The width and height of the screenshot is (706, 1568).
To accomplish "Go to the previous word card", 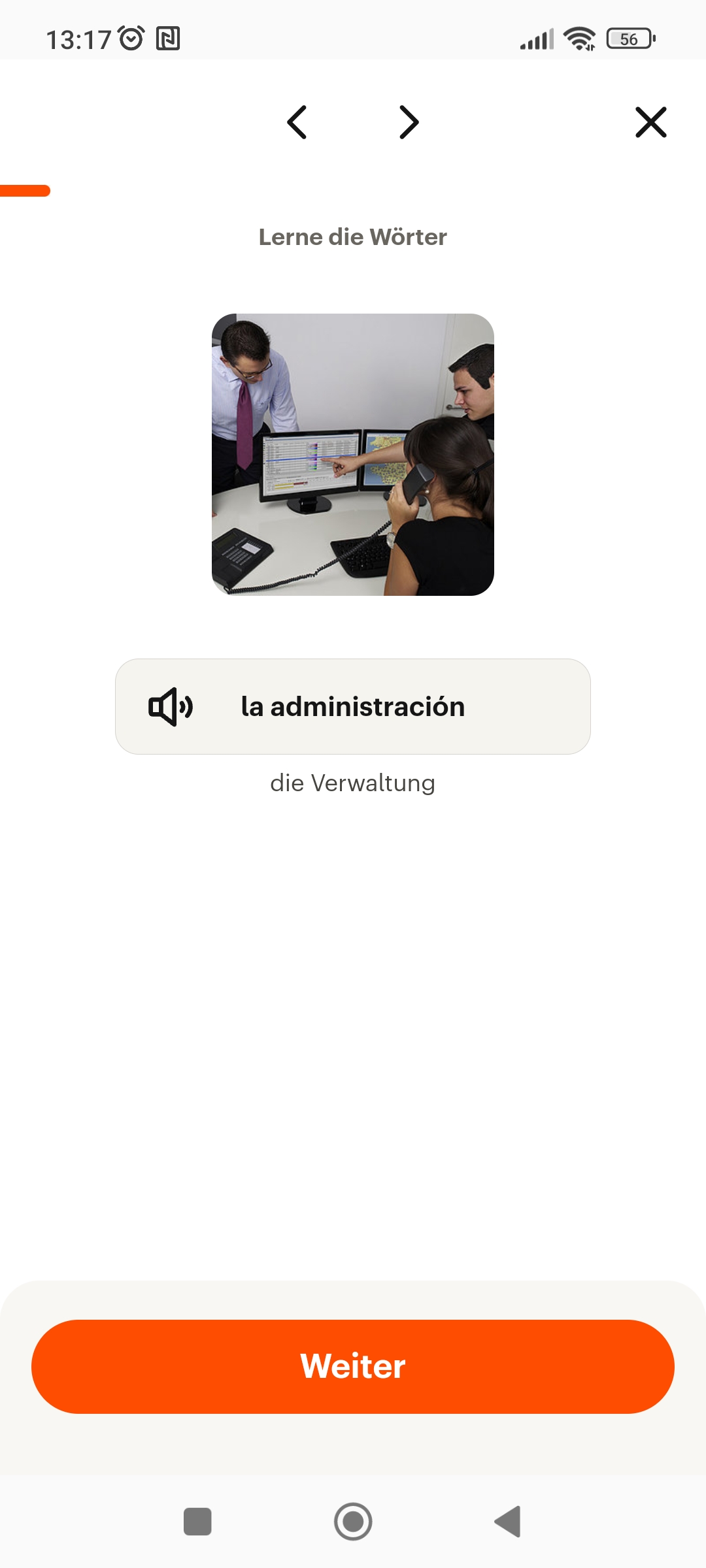I will pyautogui.click(x=297, y=122).
